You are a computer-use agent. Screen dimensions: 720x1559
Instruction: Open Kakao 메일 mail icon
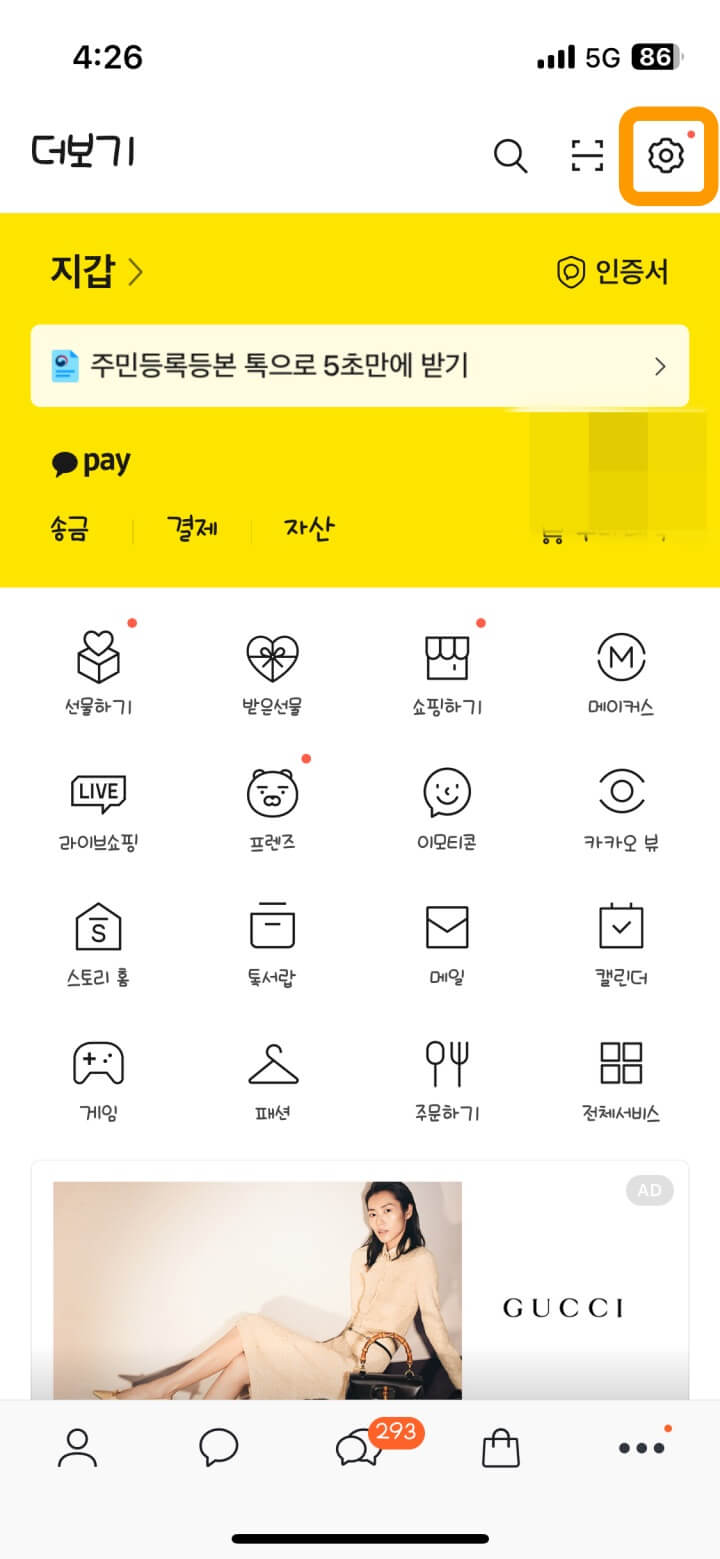tap(447, 930)
